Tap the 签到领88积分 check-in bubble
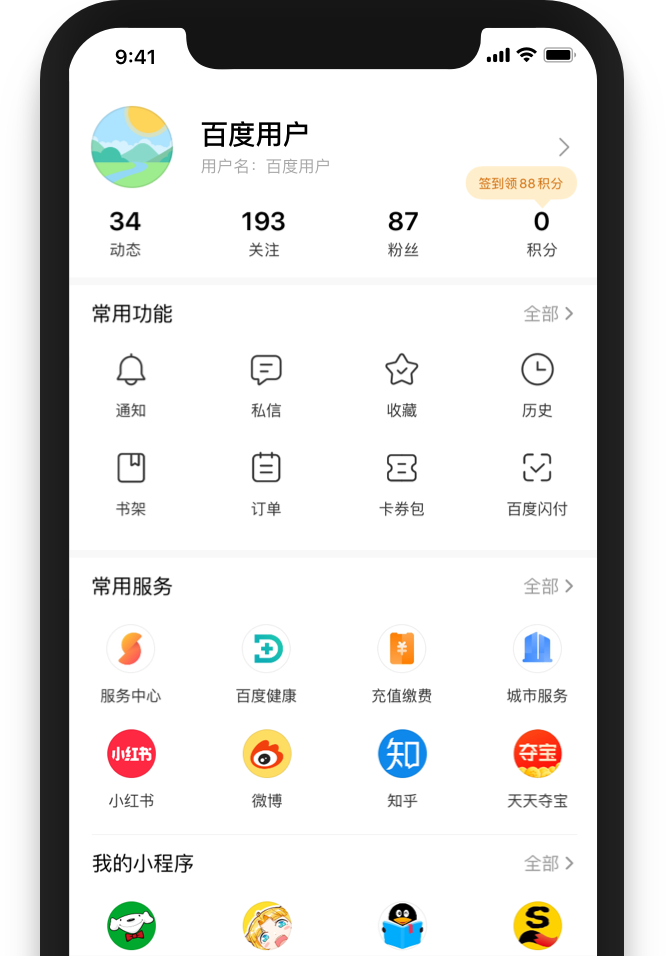This screenshot has height=956, width=666. (x=521, y=184)
